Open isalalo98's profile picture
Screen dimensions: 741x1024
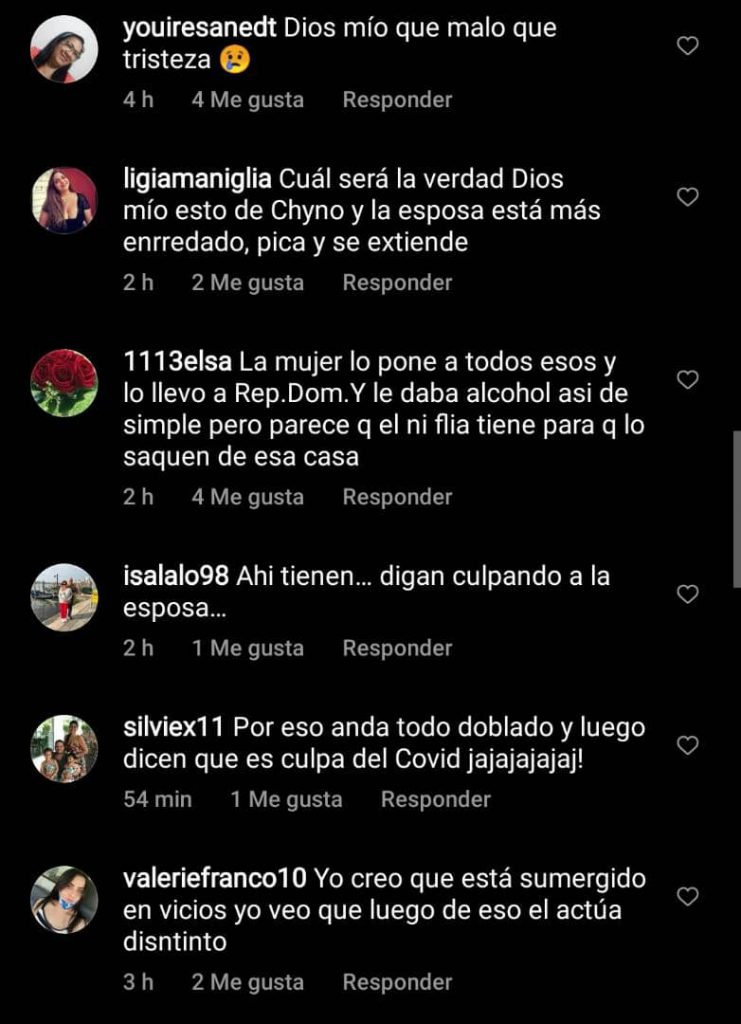click(x=64, y=598)
